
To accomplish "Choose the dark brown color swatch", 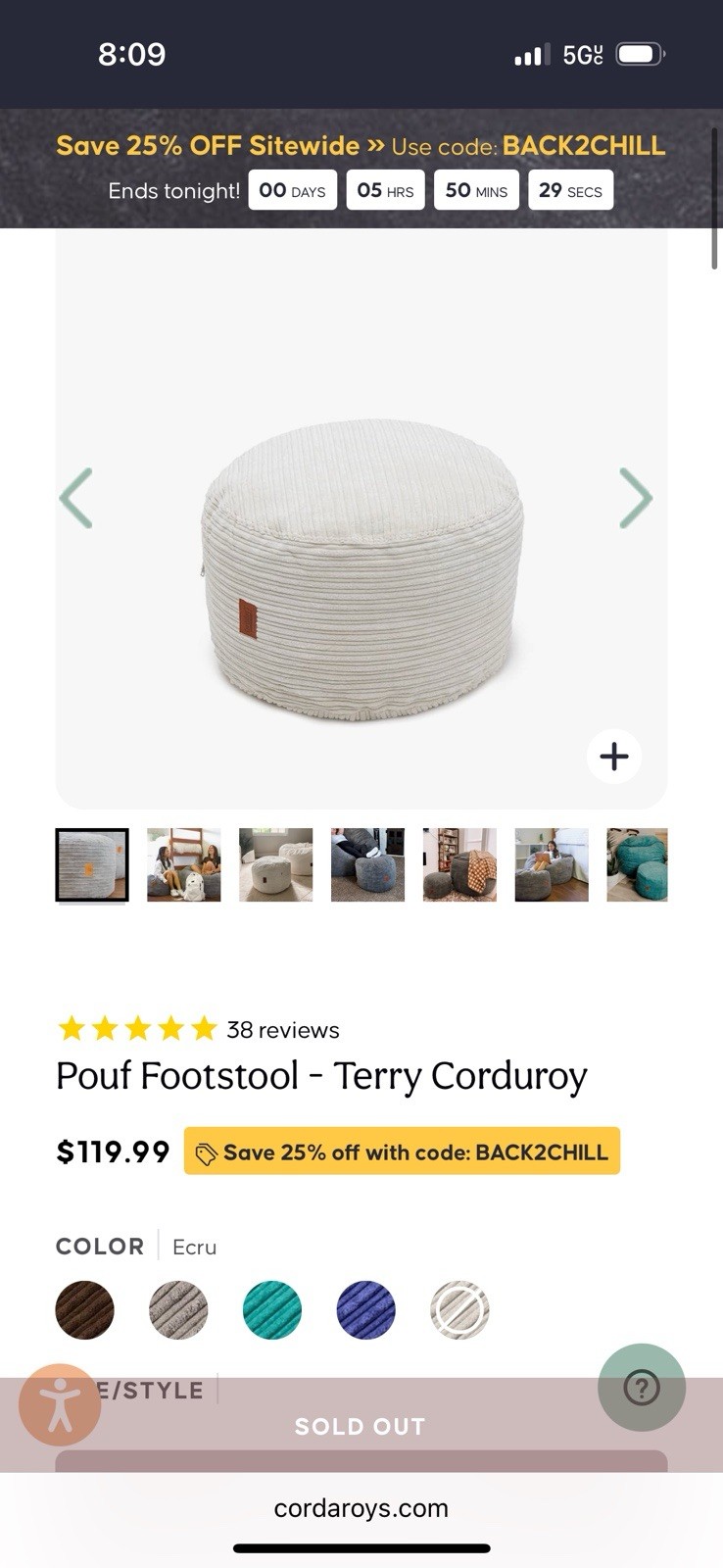I will coord(85,1310).
